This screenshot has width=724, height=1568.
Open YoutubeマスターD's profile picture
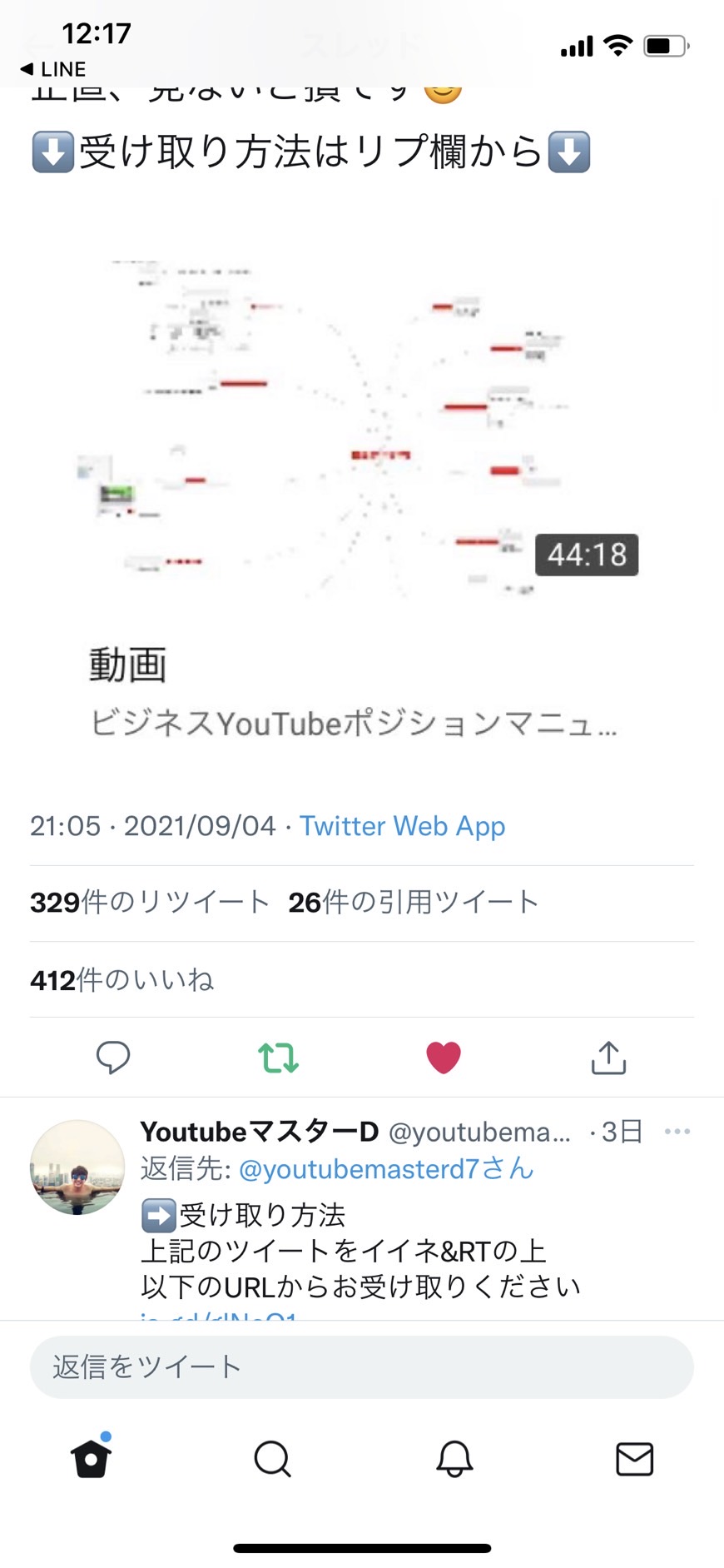point(77,1167)
